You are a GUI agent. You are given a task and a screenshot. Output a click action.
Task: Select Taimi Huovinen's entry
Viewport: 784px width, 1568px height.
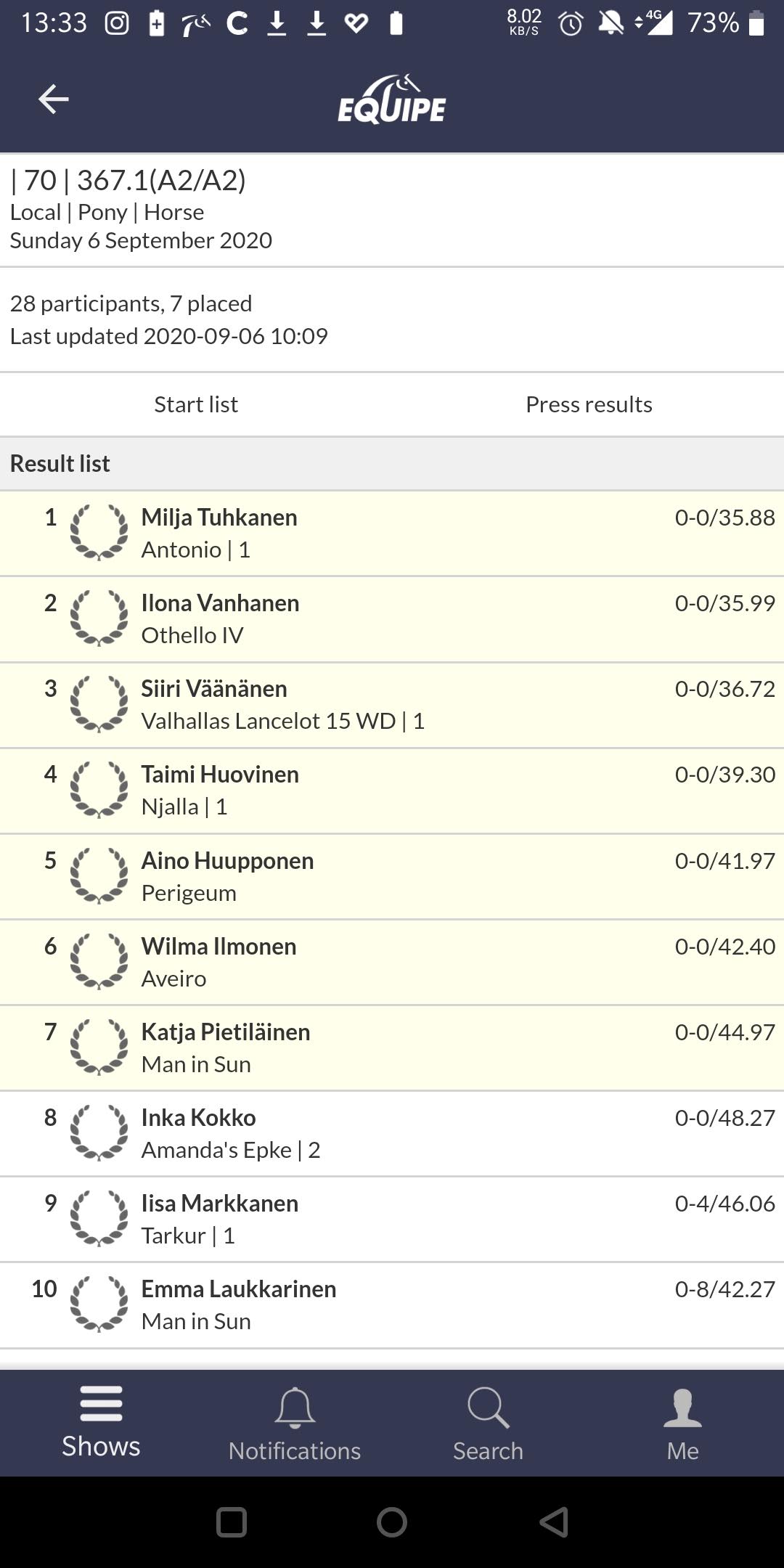coord(392,791)
